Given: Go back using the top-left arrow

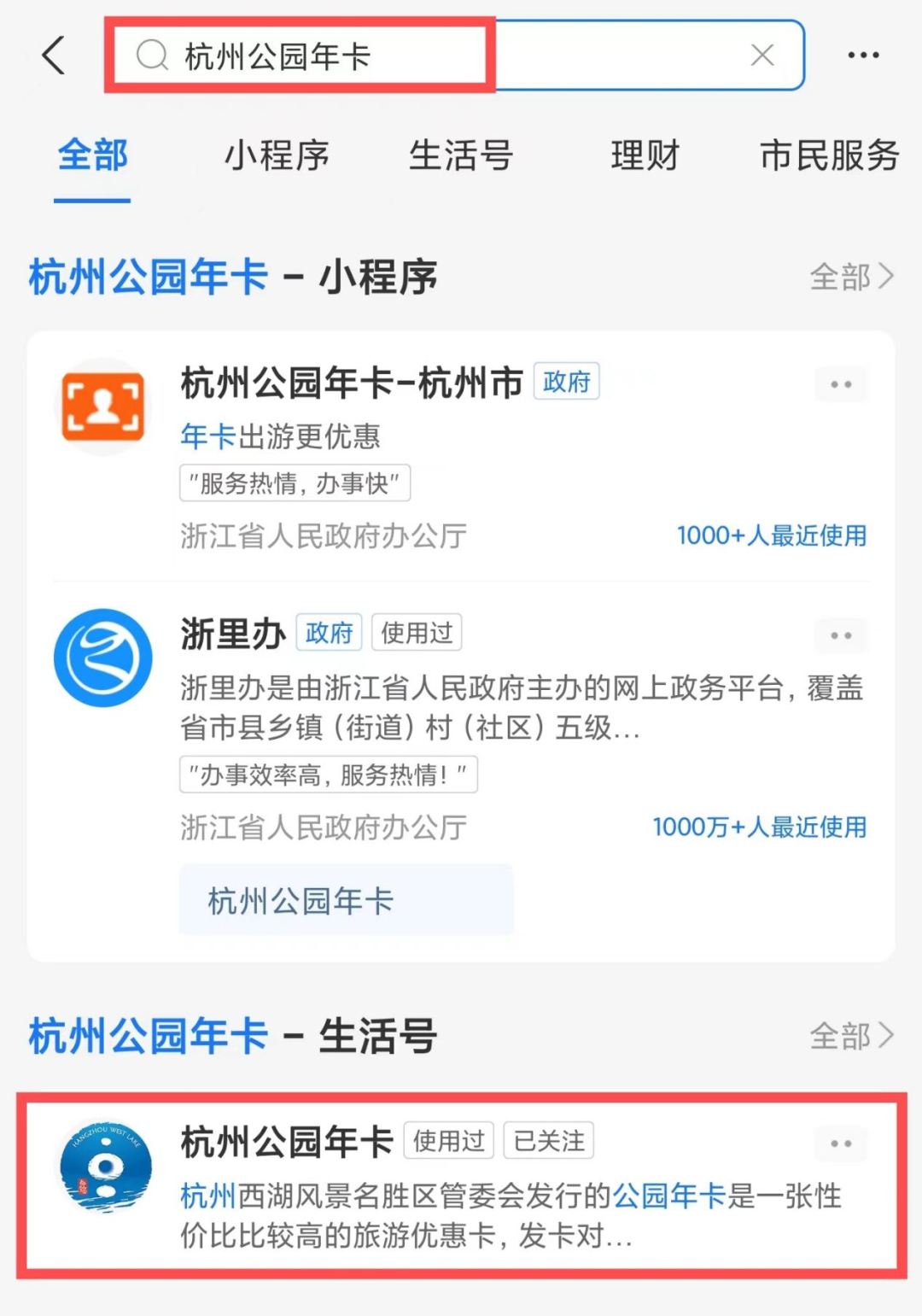Looking at the screenshot, I should pos(54,56).
